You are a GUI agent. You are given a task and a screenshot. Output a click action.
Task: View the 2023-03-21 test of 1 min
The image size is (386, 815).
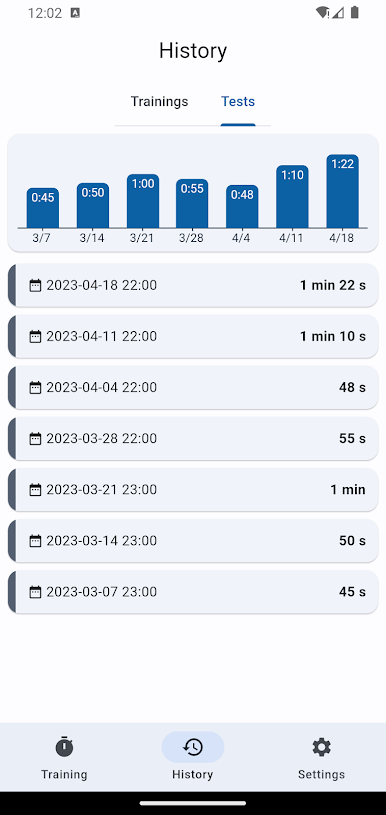point(193,490)
